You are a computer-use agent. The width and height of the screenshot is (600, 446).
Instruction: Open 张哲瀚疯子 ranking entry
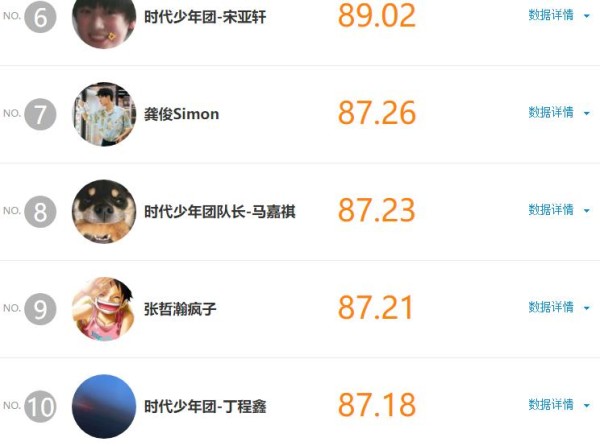[x=180, y=309]
